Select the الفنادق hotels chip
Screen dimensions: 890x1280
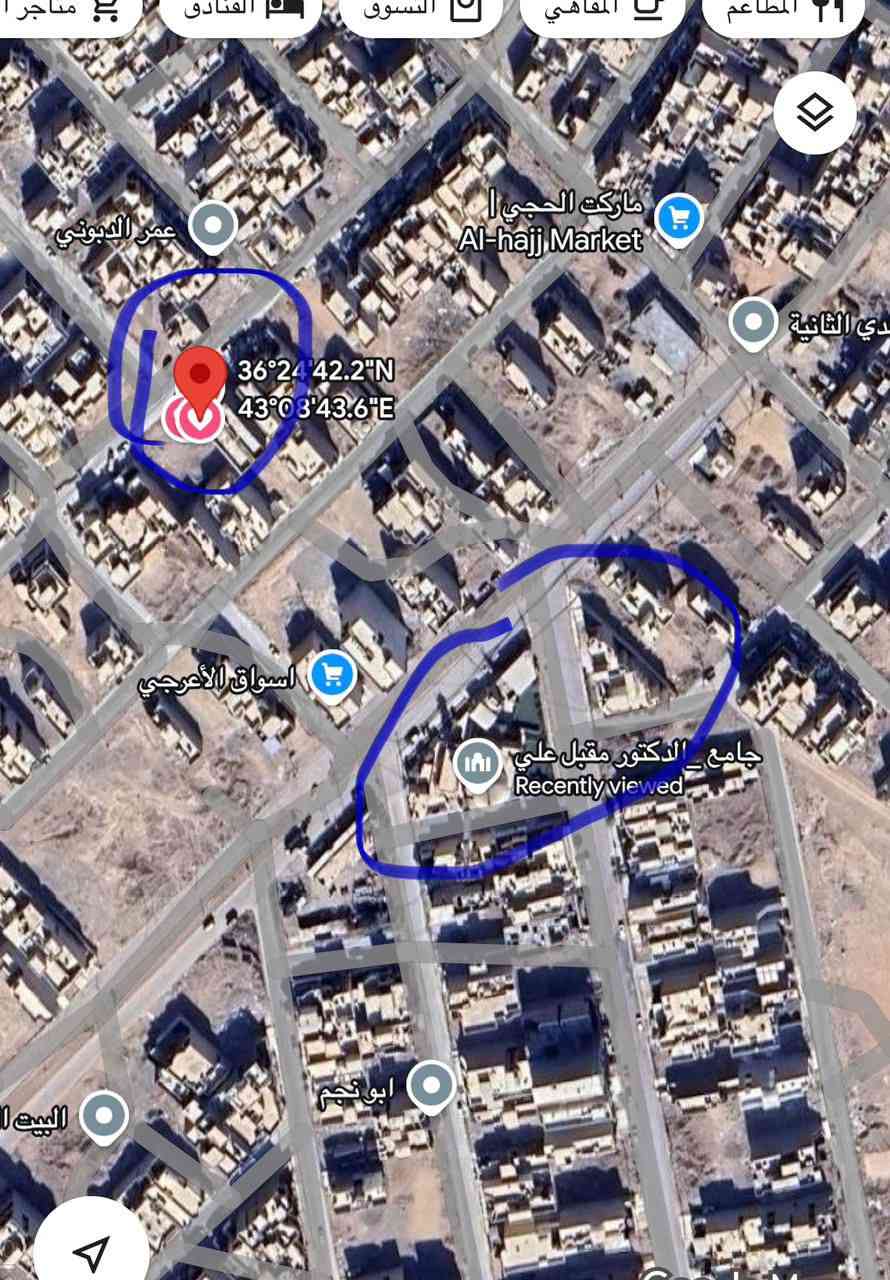(x=240, y=12)
